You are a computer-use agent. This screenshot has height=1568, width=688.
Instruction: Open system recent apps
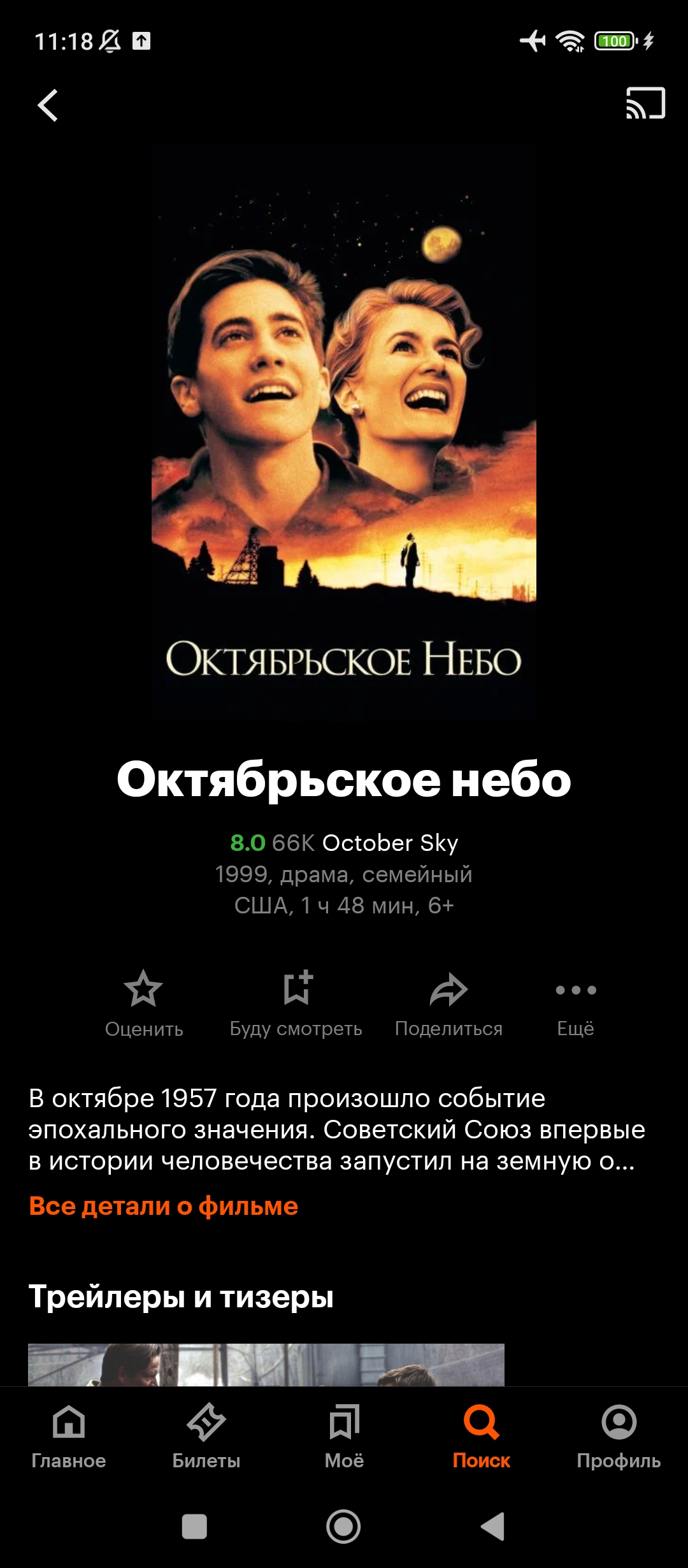point(194,1527)
